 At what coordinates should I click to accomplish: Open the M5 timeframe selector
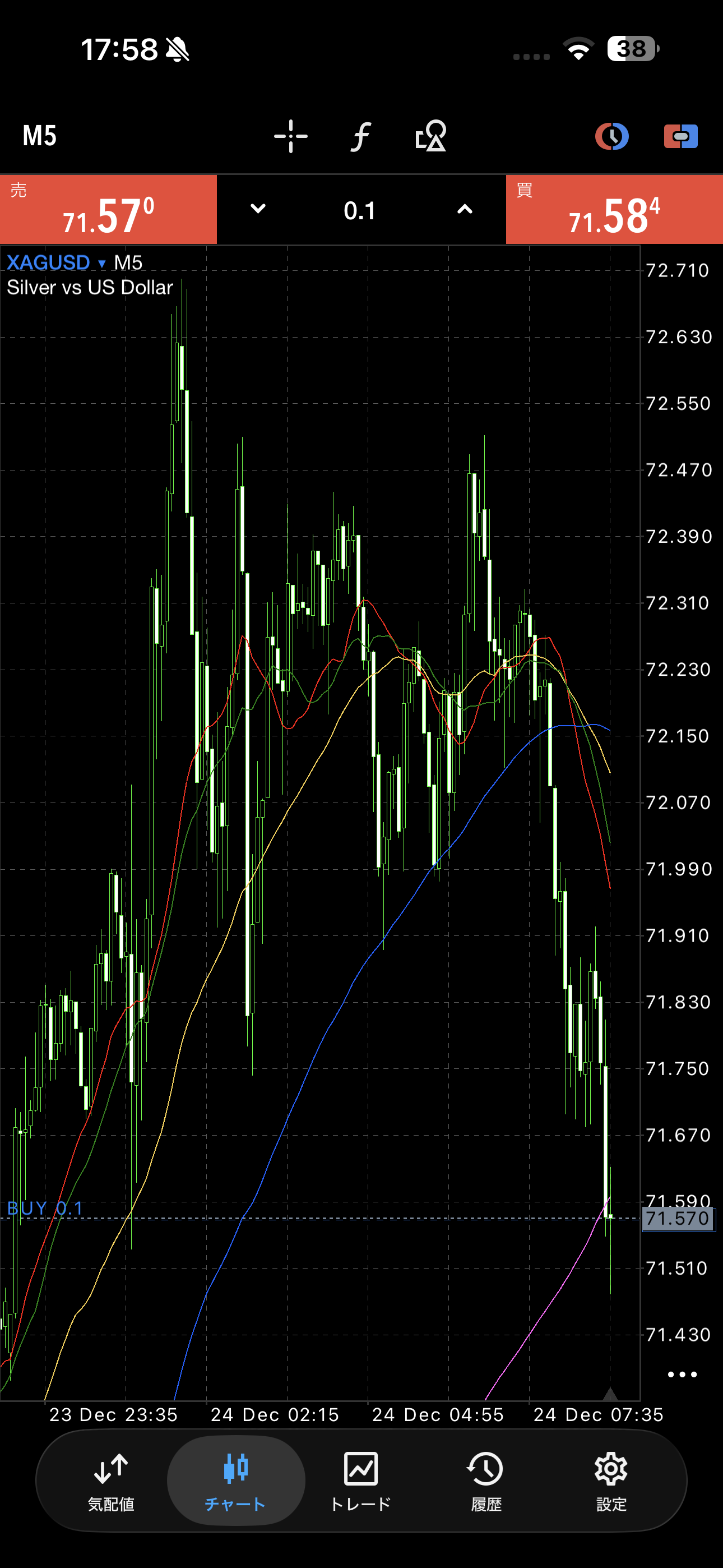click(40, 136)
